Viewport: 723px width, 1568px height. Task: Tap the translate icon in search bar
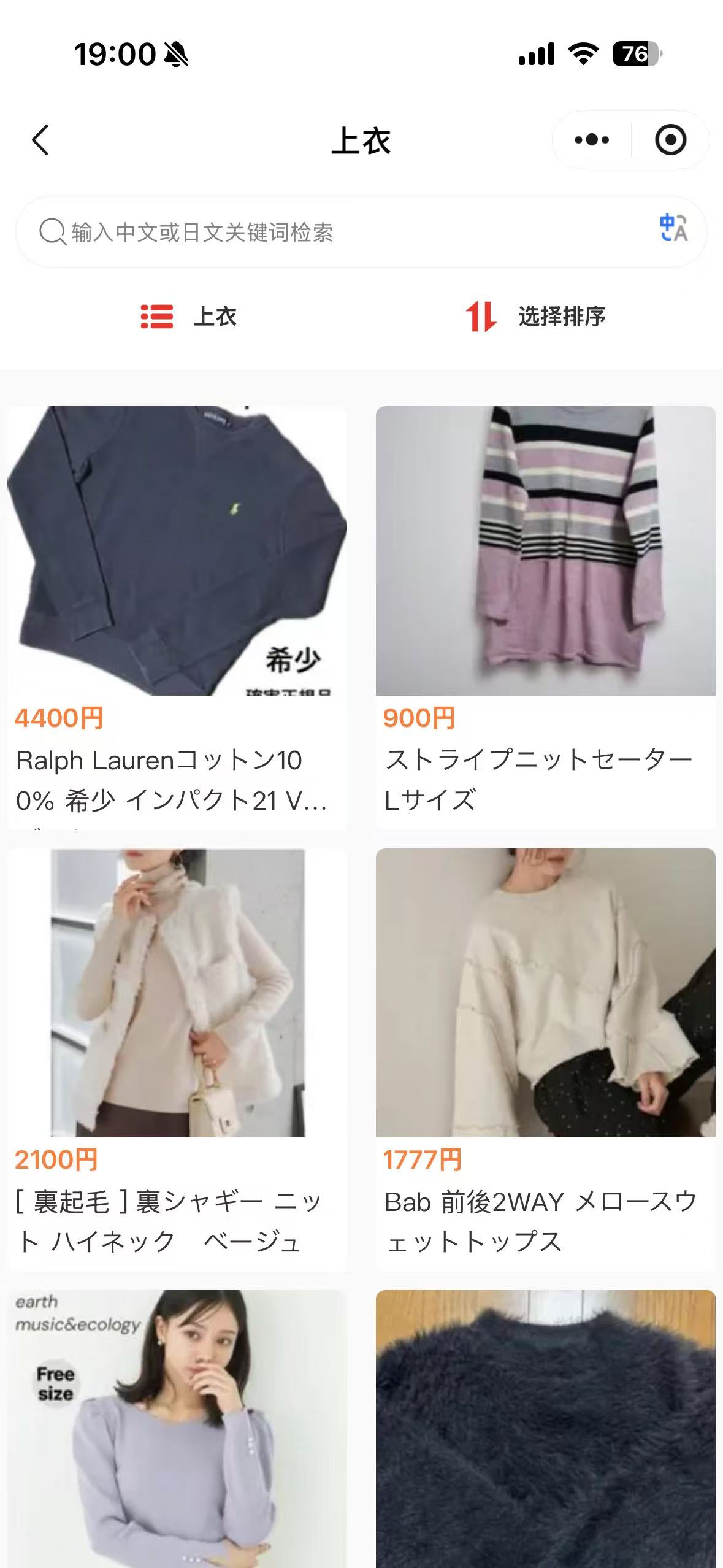pos(673,228)
